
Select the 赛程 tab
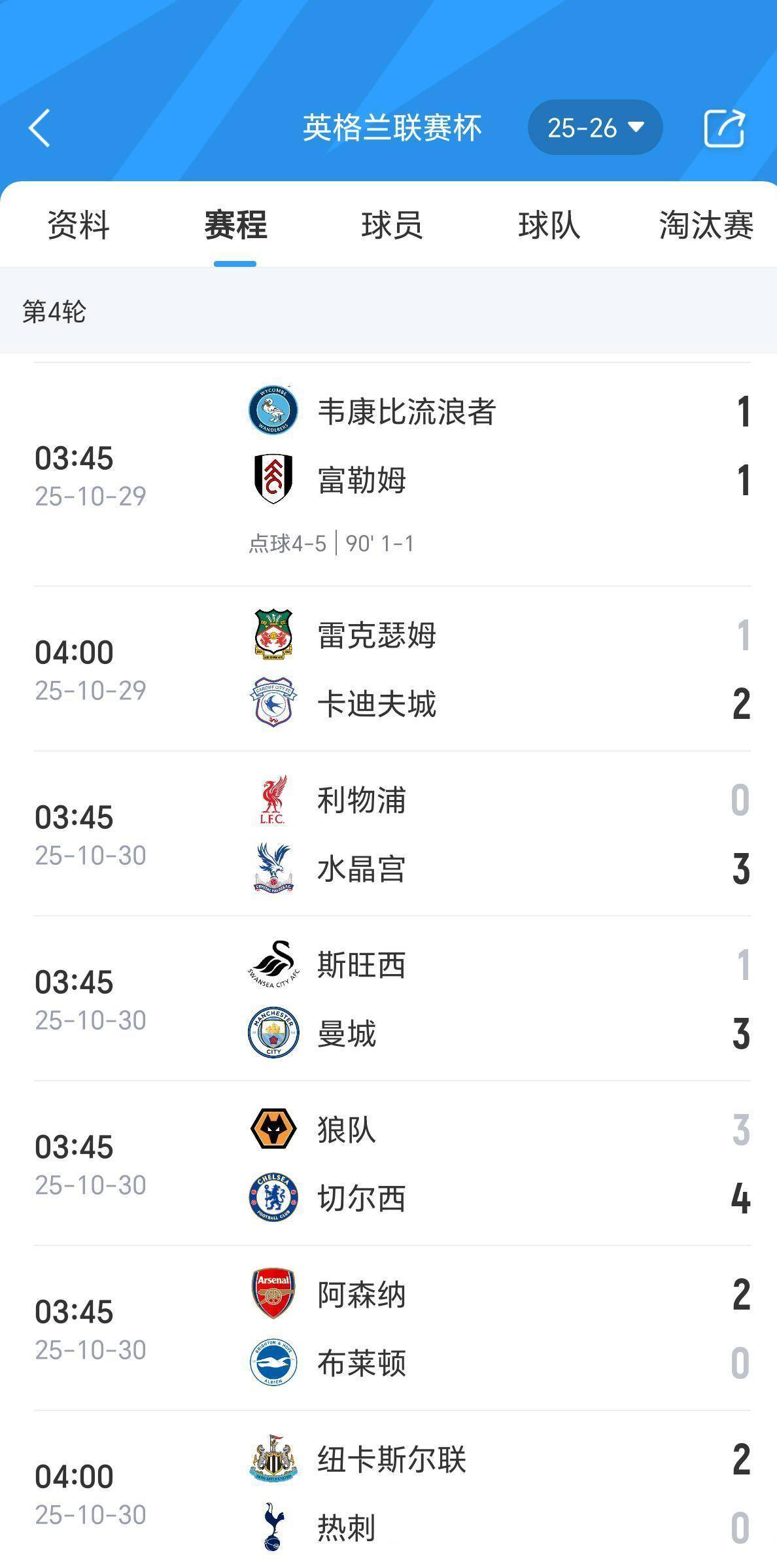point(235,226)
